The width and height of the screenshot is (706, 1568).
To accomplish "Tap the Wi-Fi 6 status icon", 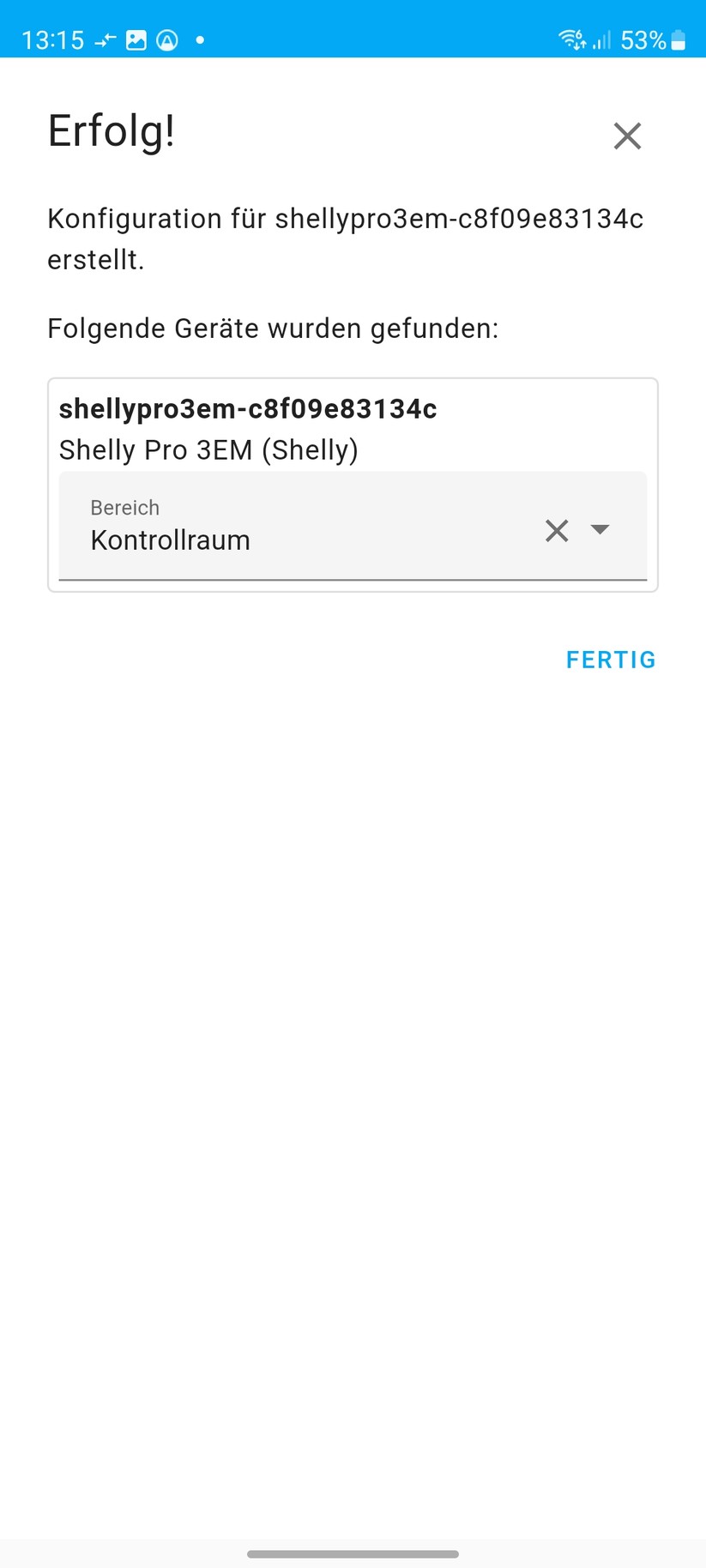I will (x=571, y=39).
